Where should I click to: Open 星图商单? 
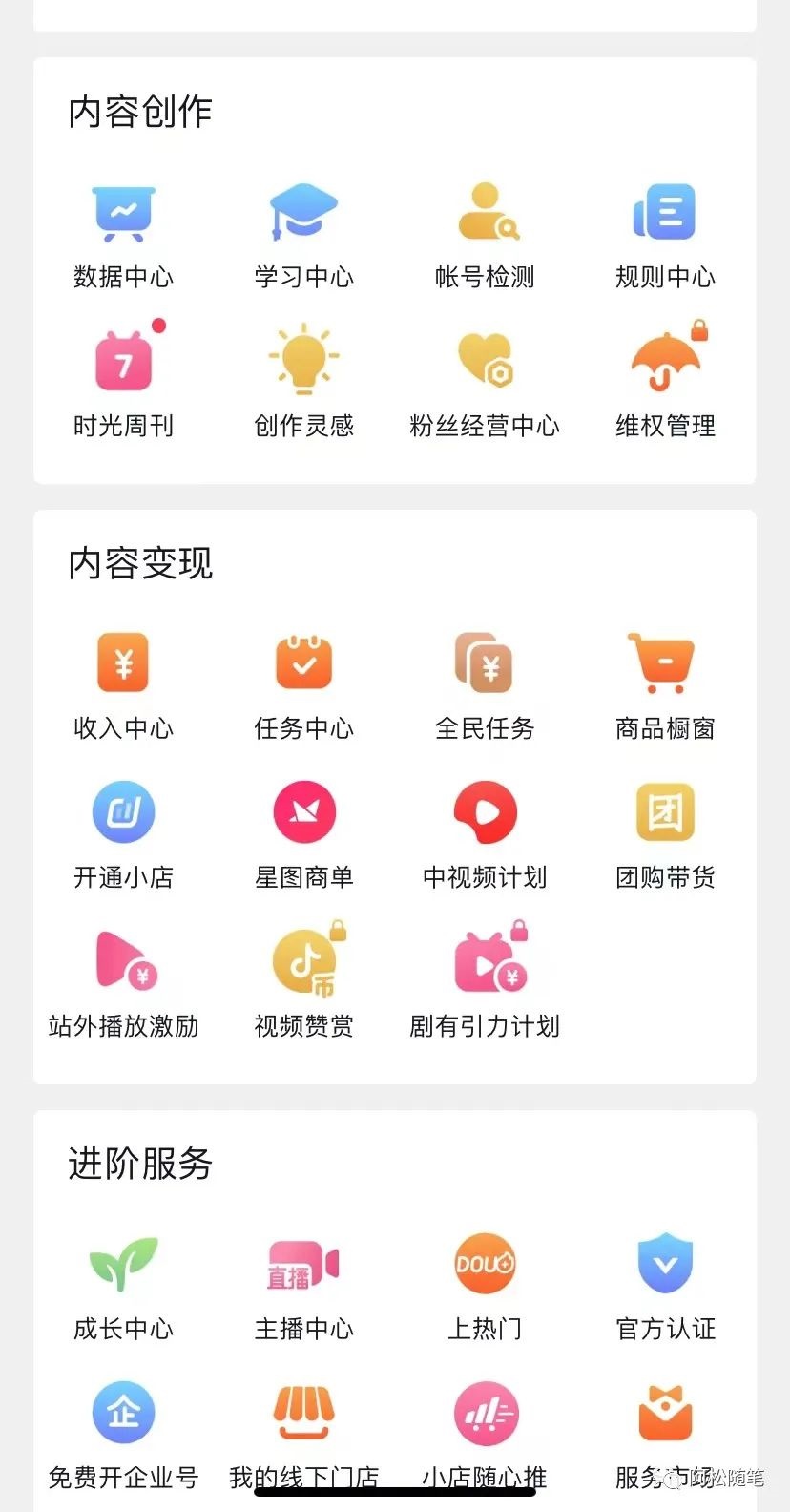(303, 813)
